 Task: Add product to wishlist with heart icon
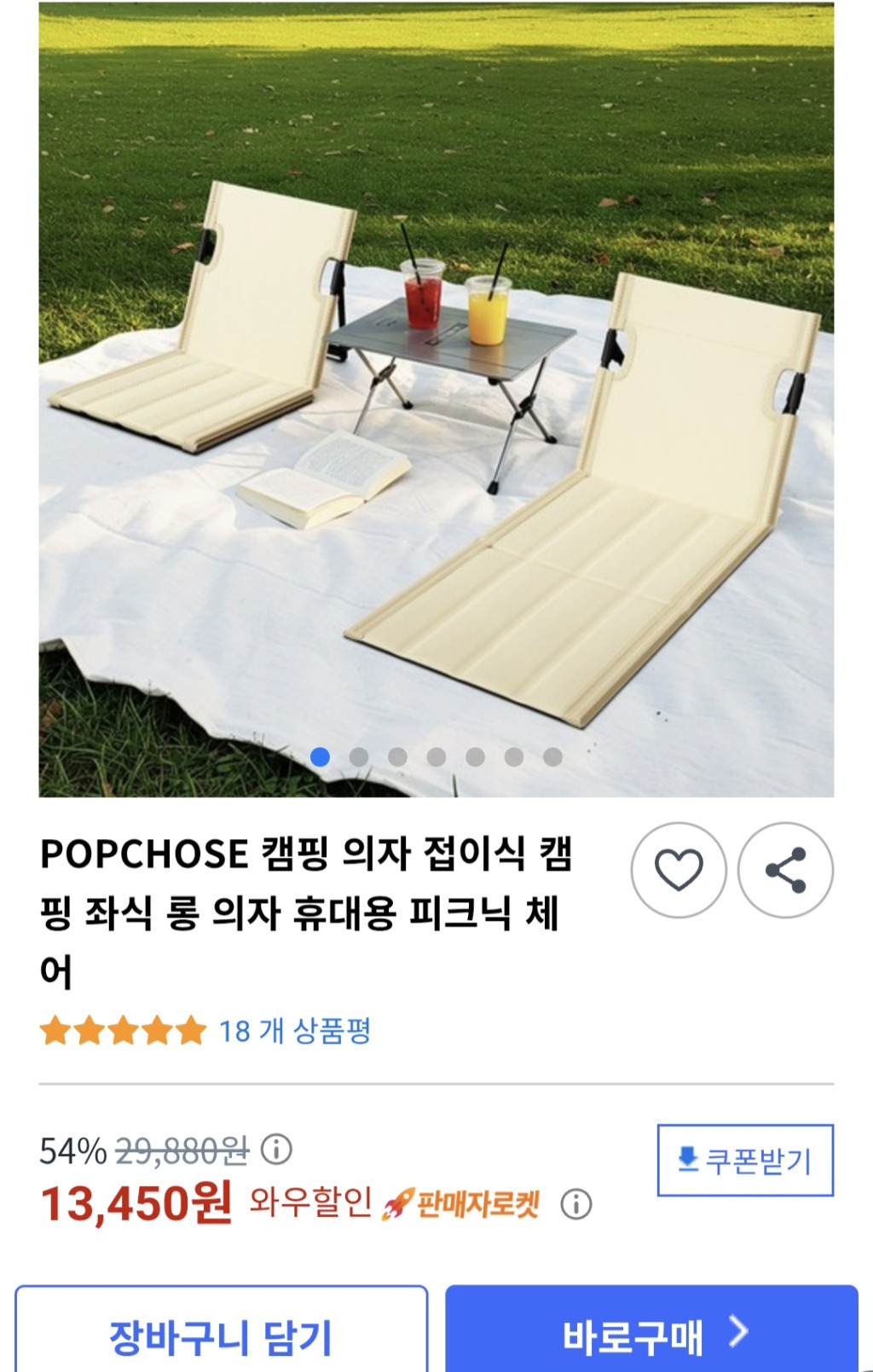tap(679, 870)
